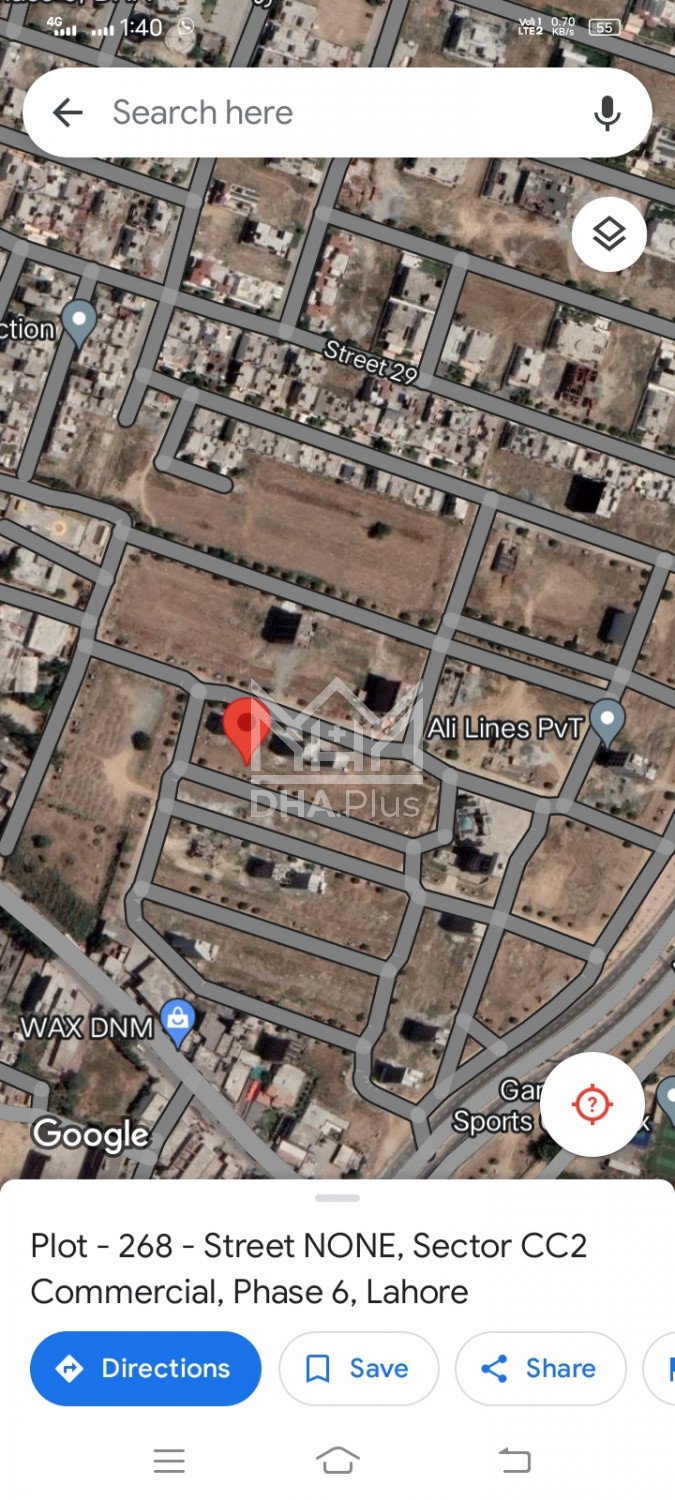Open recent apps from navigation bar
Screen dimensions: 675x1500
pyautogui.click(x=169, y=1461)
